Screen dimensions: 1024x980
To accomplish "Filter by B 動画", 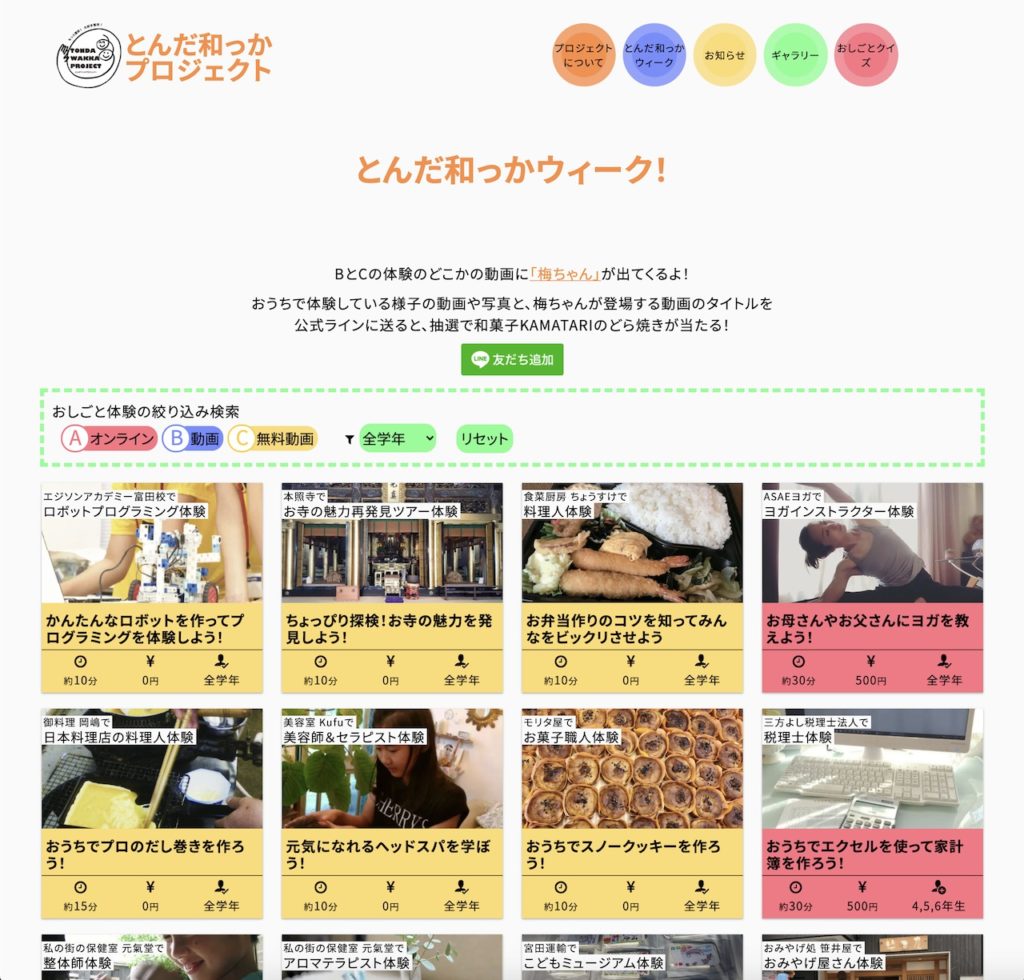I will (192, 438).
